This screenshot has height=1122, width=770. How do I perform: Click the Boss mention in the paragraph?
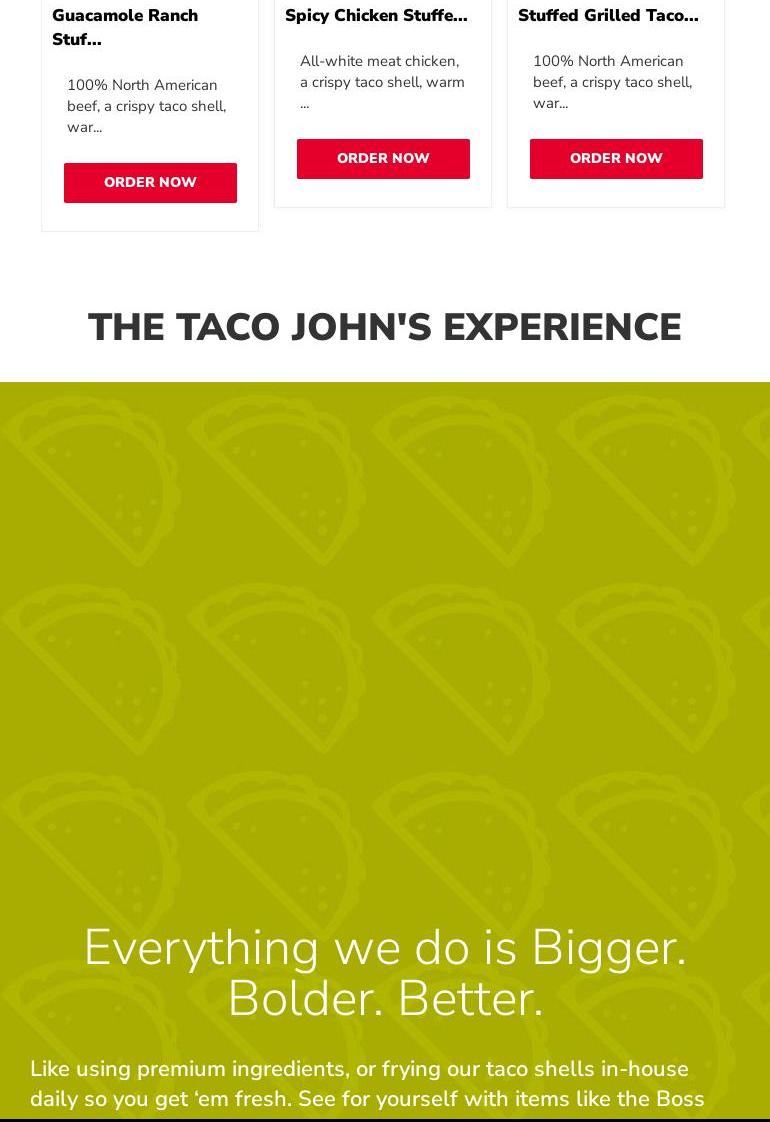pos(681,1099)
